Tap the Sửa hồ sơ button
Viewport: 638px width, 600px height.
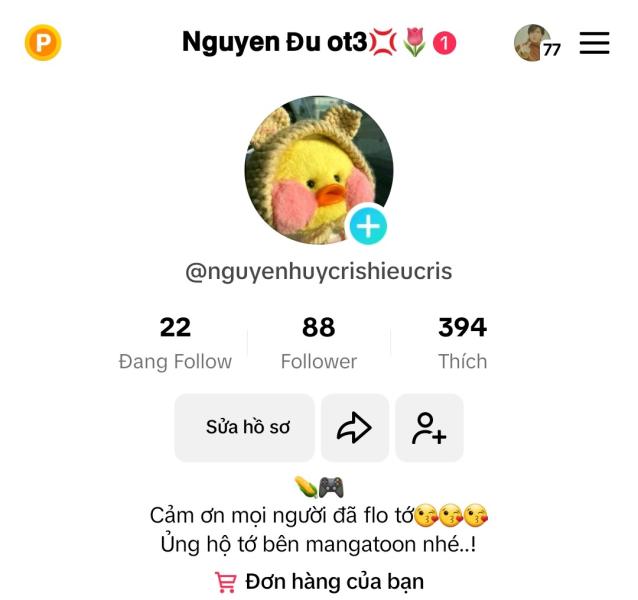point(245,428)
